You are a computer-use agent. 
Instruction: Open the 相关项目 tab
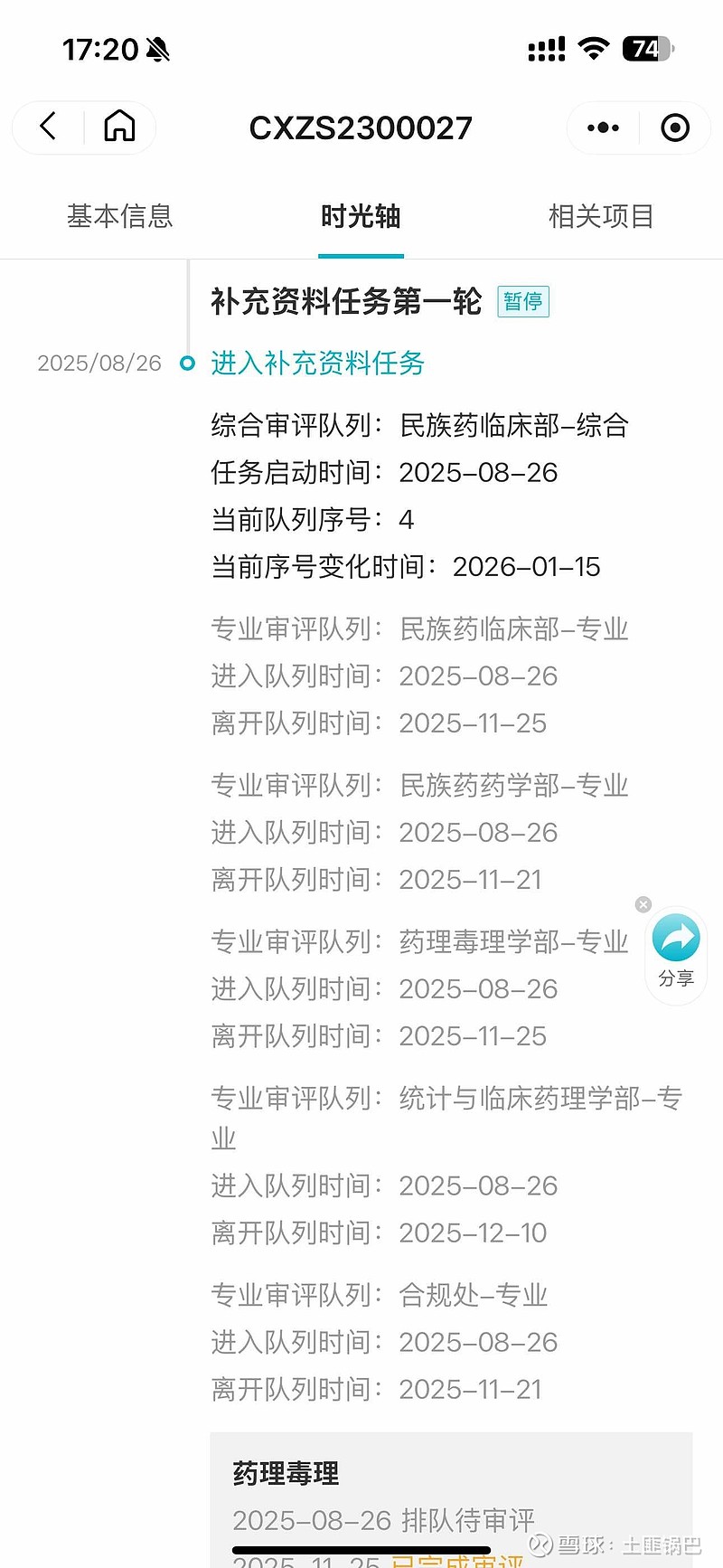[602, 216]
